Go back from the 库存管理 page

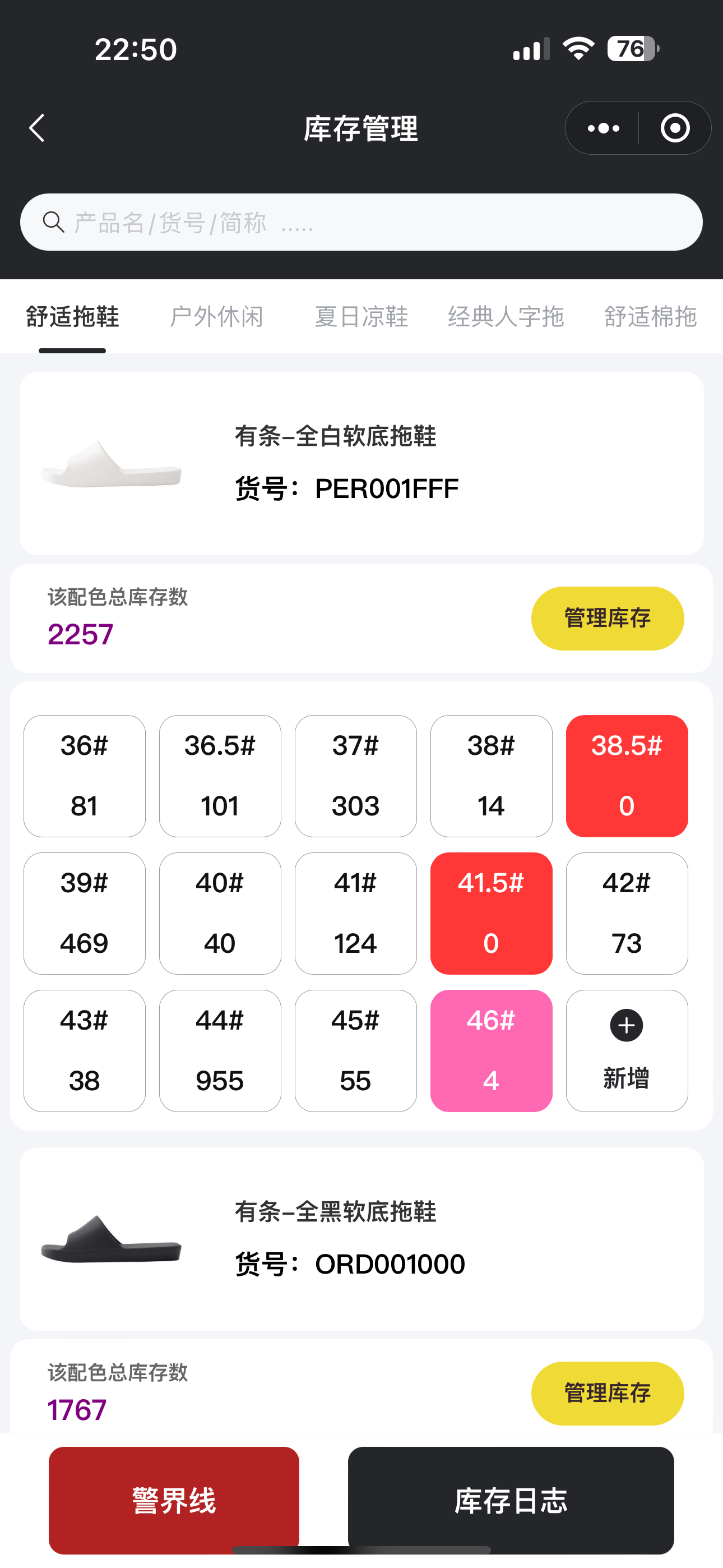pos(37,128)
